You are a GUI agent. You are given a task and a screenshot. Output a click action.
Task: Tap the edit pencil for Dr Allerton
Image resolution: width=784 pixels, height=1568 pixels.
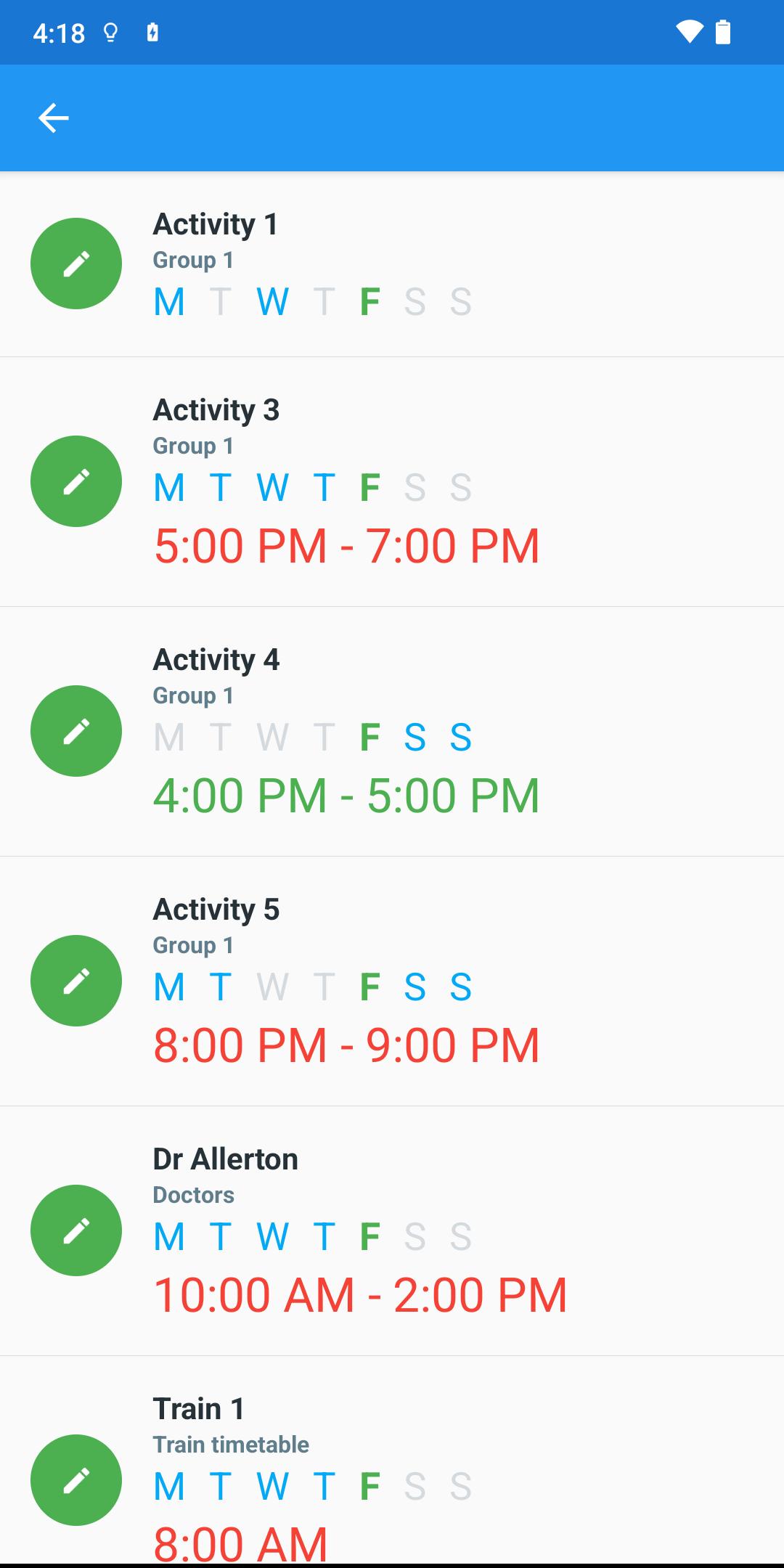pos(76,1230)
